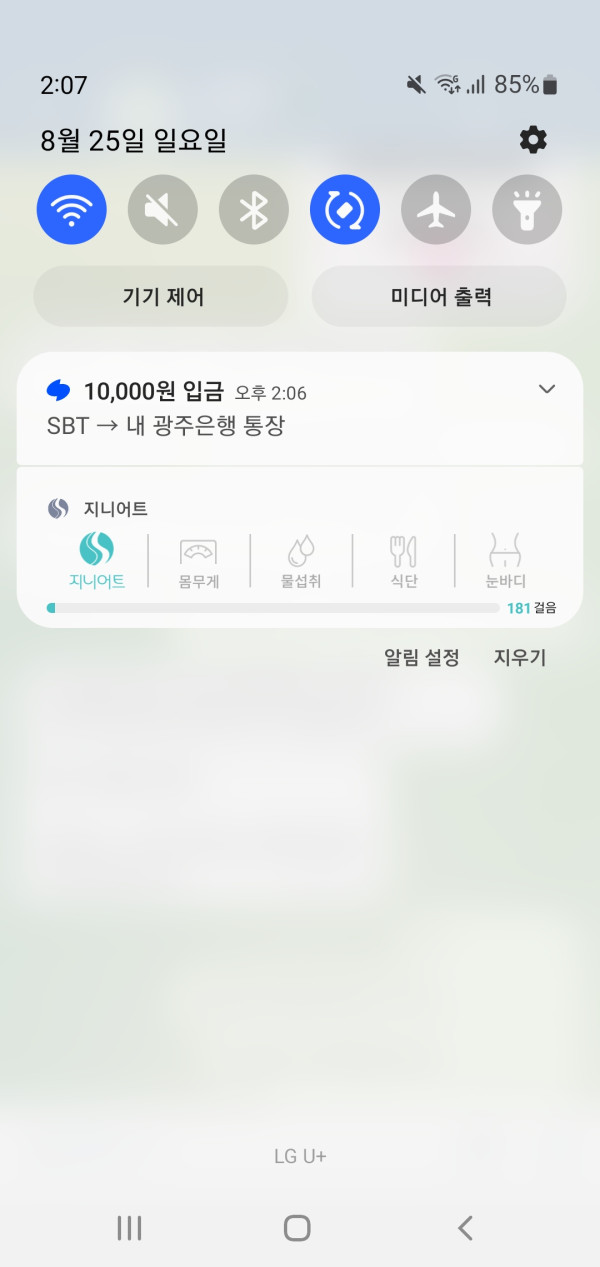Open 눈바디 body check shortcut

[x=505, y=561]
